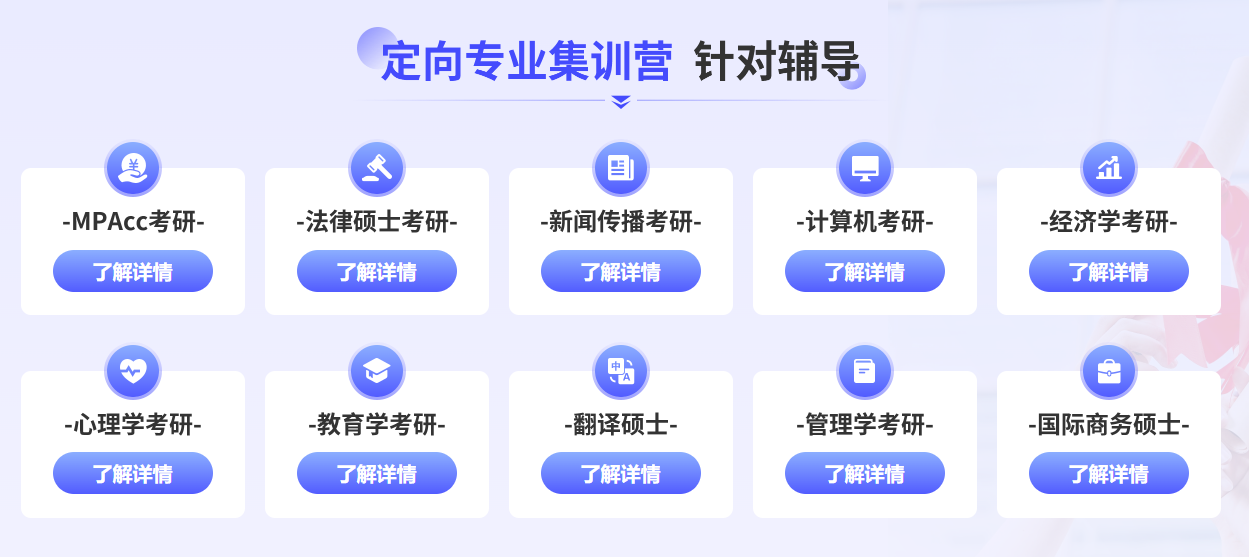The image size is (1249, 557).
Task: Open details for 管理学考研
Action: [865, 473]
